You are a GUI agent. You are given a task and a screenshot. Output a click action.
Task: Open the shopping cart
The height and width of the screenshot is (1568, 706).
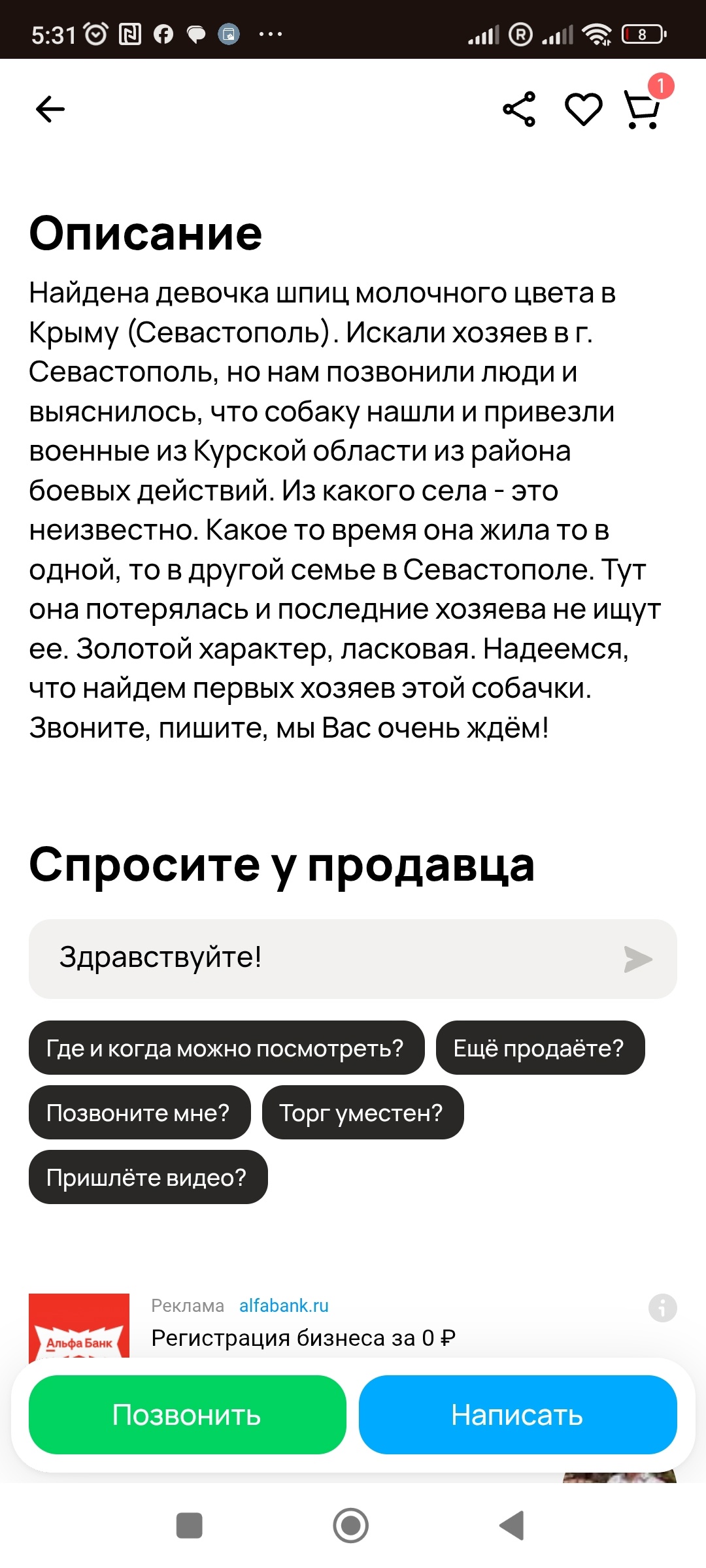point(643,110)
